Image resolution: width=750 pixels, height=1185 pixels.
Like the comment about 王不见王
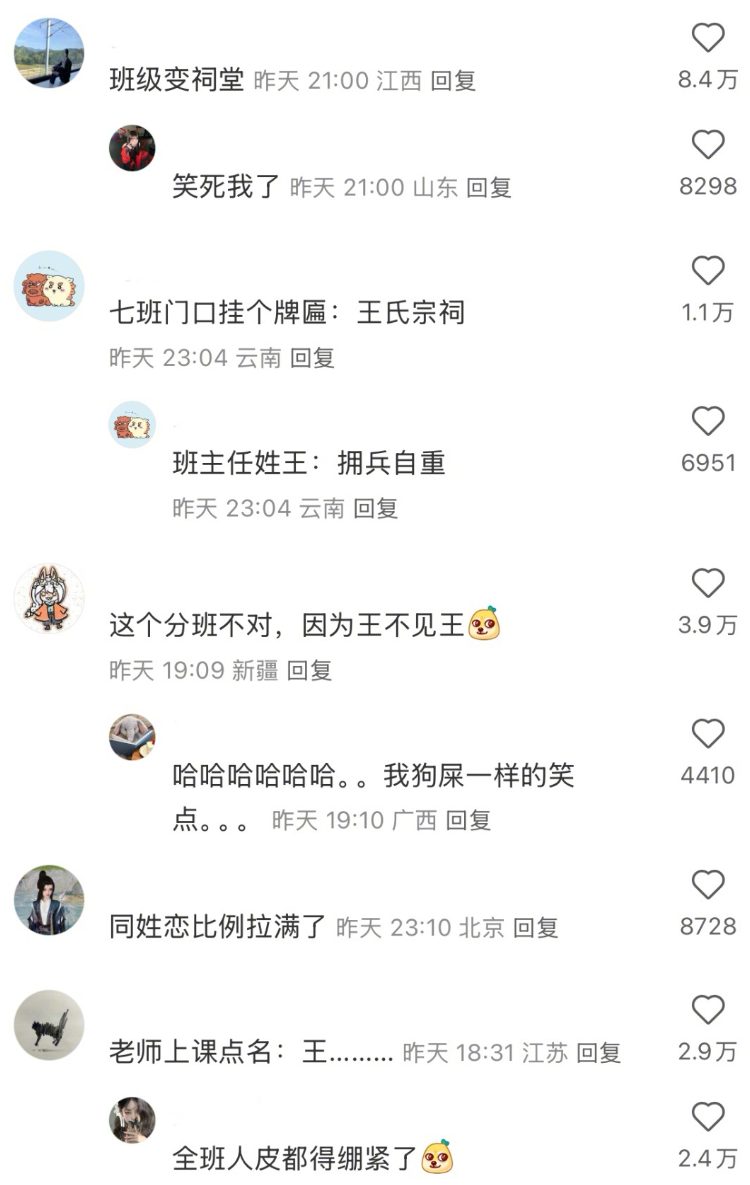tap(708, 584)
